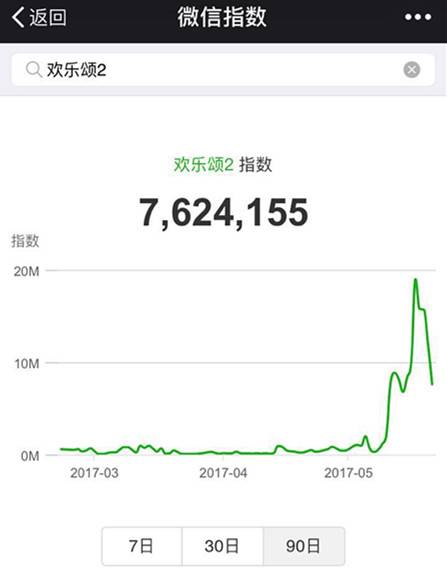Switch to the 30日 range
The height and width of the screenshot is (571, 447).
(222, 546)
